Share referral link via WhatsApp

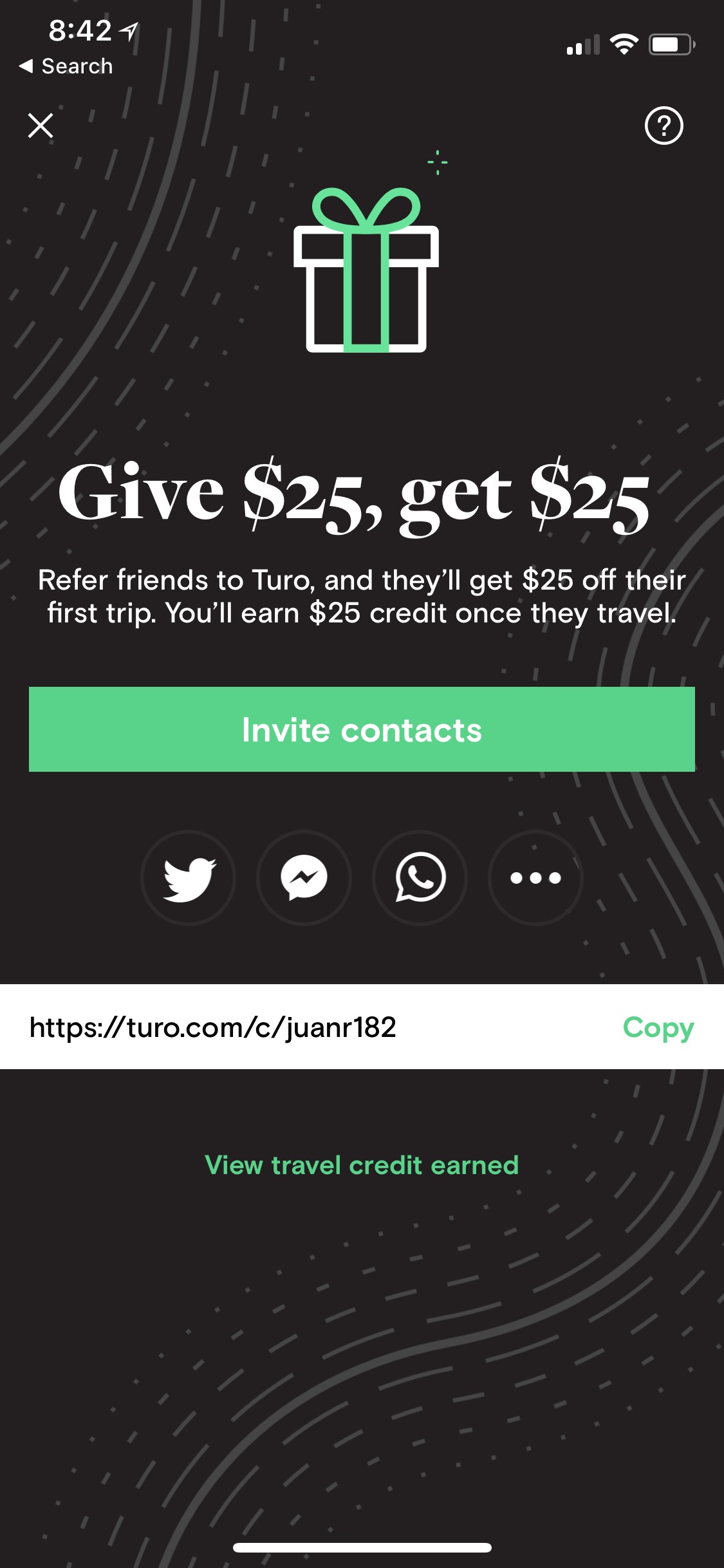(420, 878)
